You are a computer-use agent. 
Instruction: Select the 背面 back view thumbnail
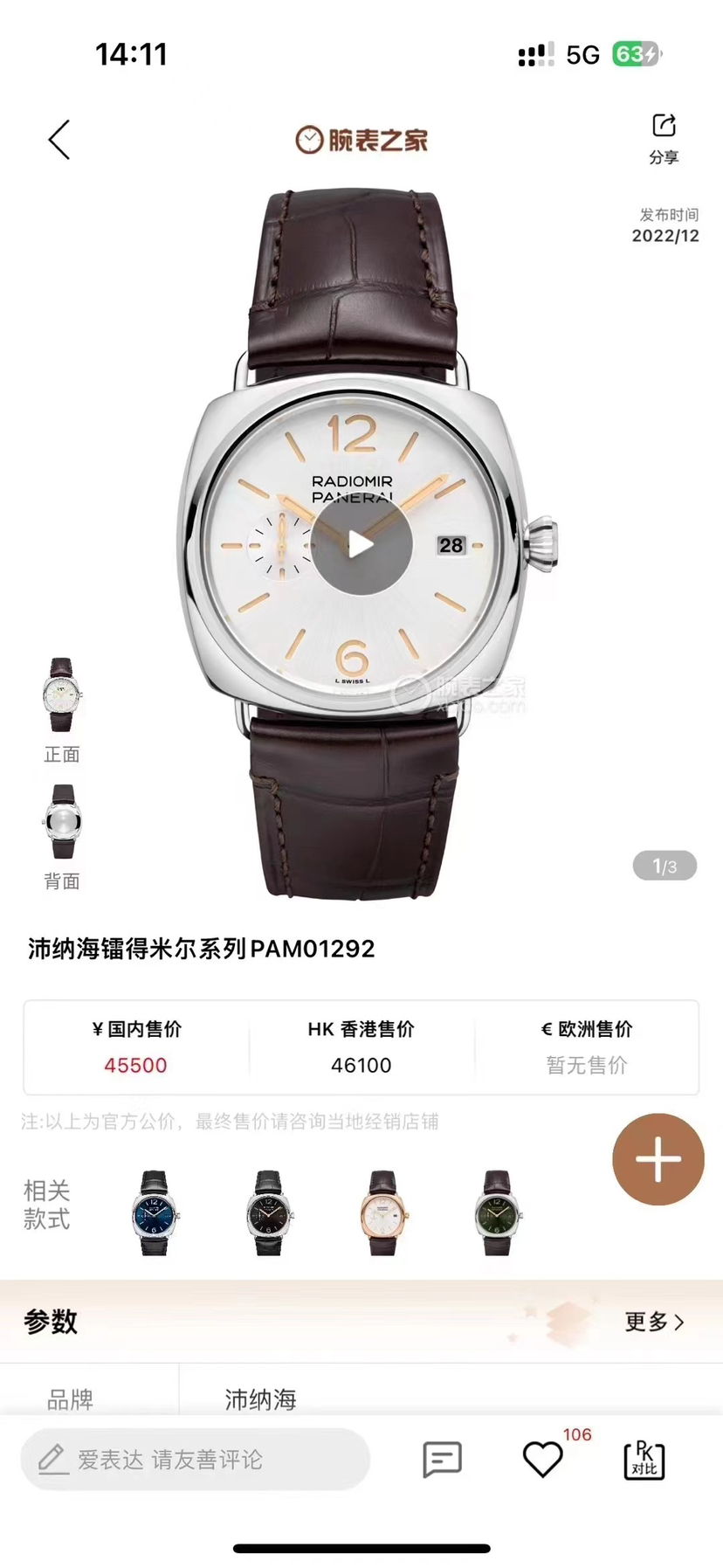(62, 822)
